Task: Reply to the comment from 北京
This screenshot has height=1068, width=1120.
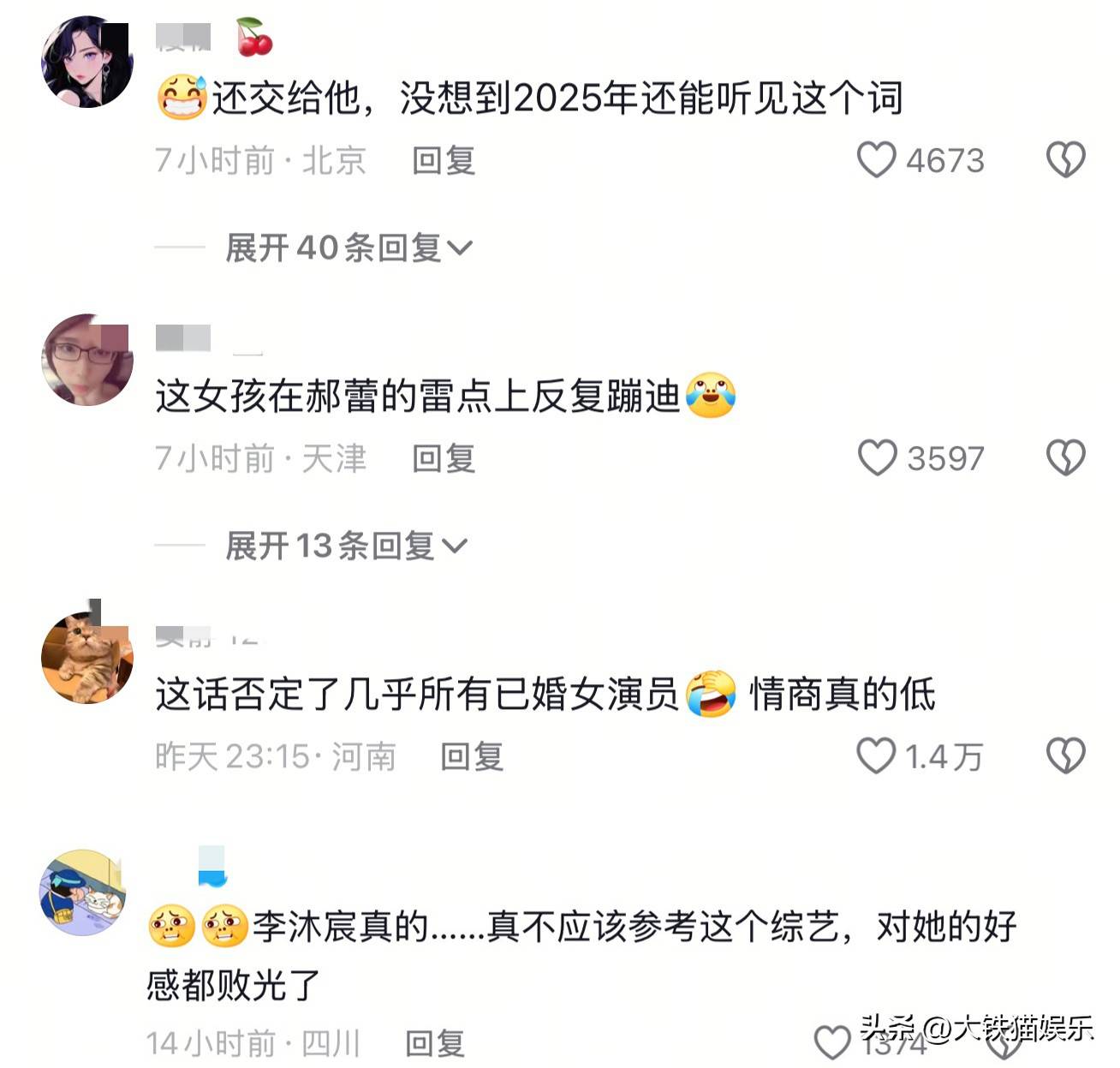Action: tap(443, 160)
